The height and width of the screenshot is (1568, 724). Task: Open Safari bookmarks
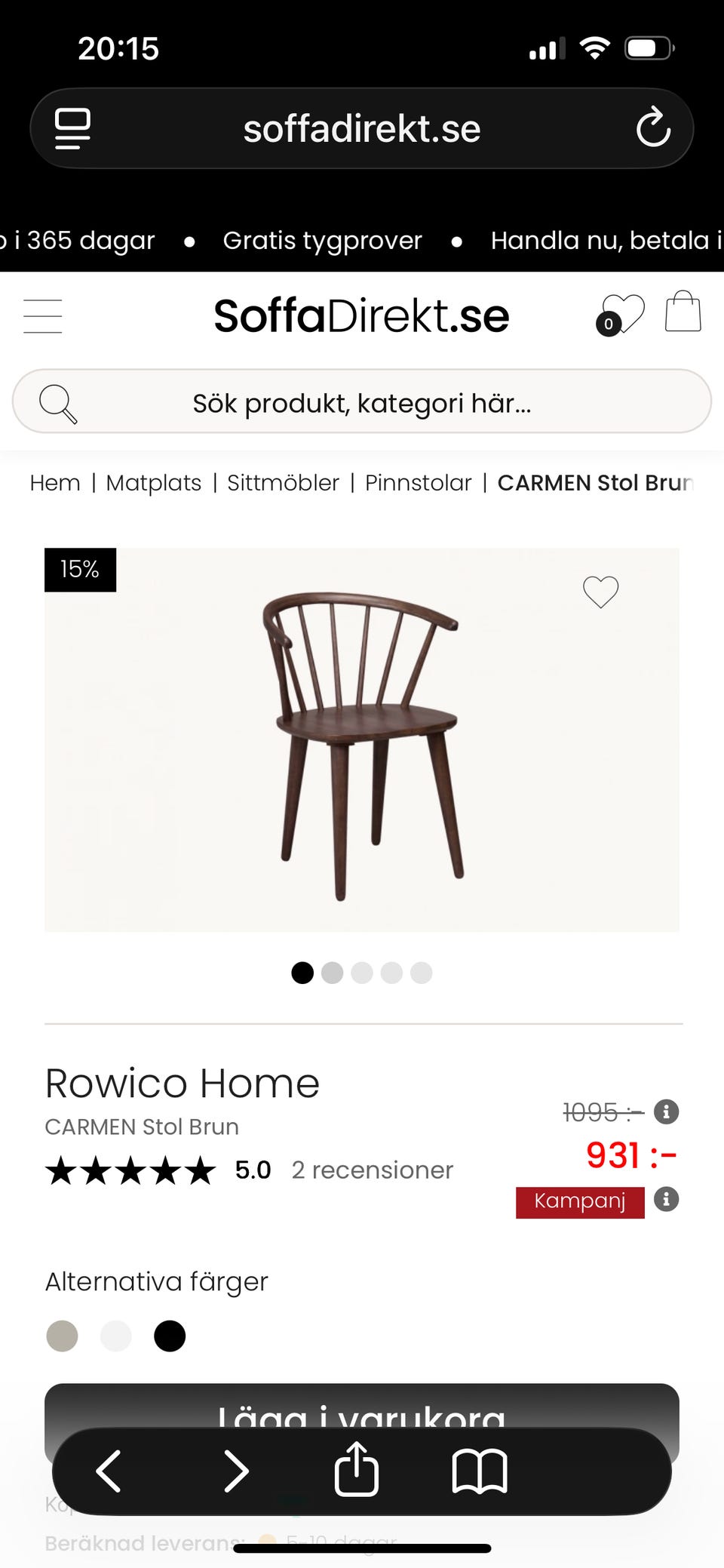(480, 1470)
